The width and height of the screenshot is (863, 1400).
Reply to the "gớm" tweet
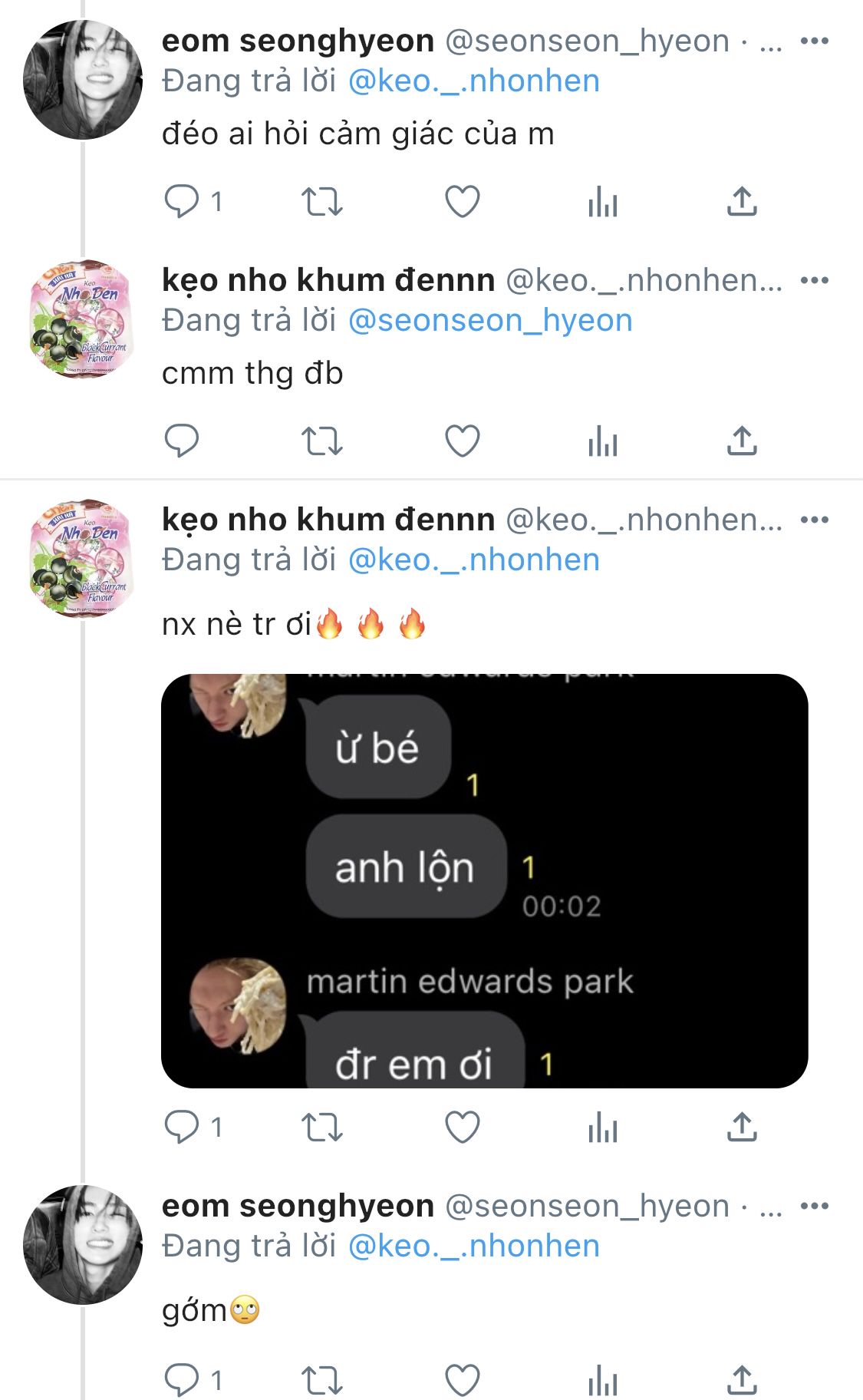coord(182,1381)
